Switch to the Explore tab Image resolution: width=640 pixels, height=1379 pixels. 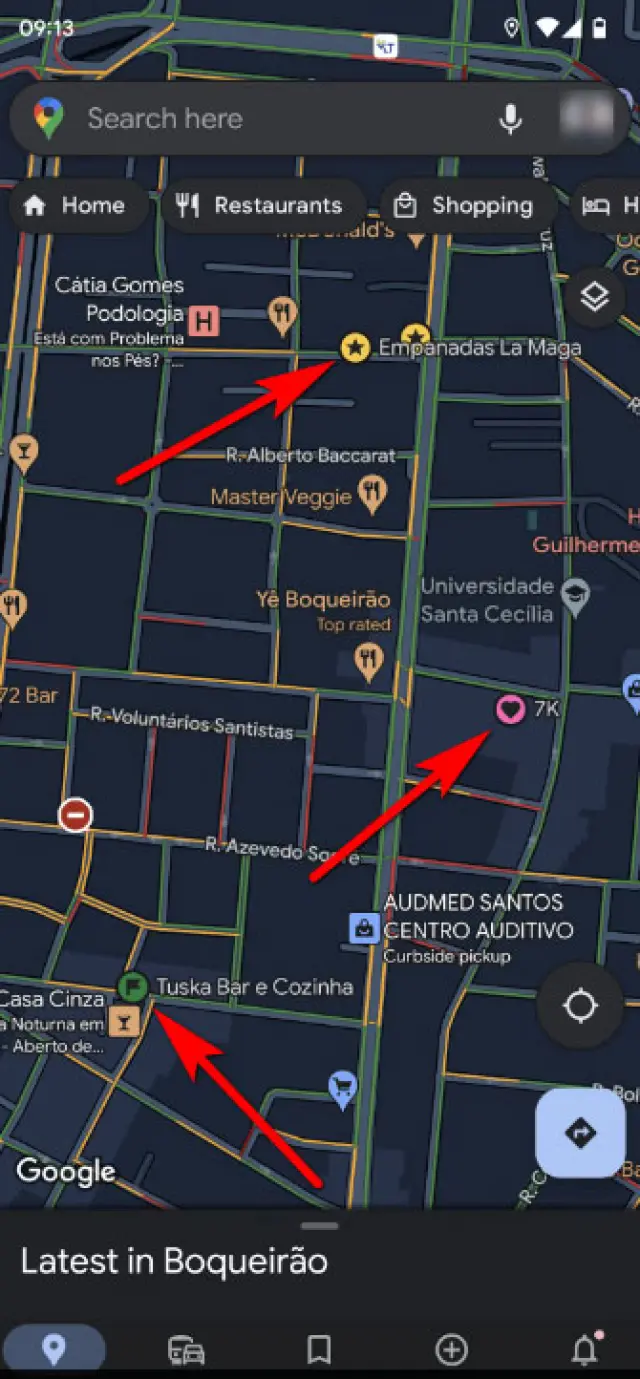pos(54,1350)
